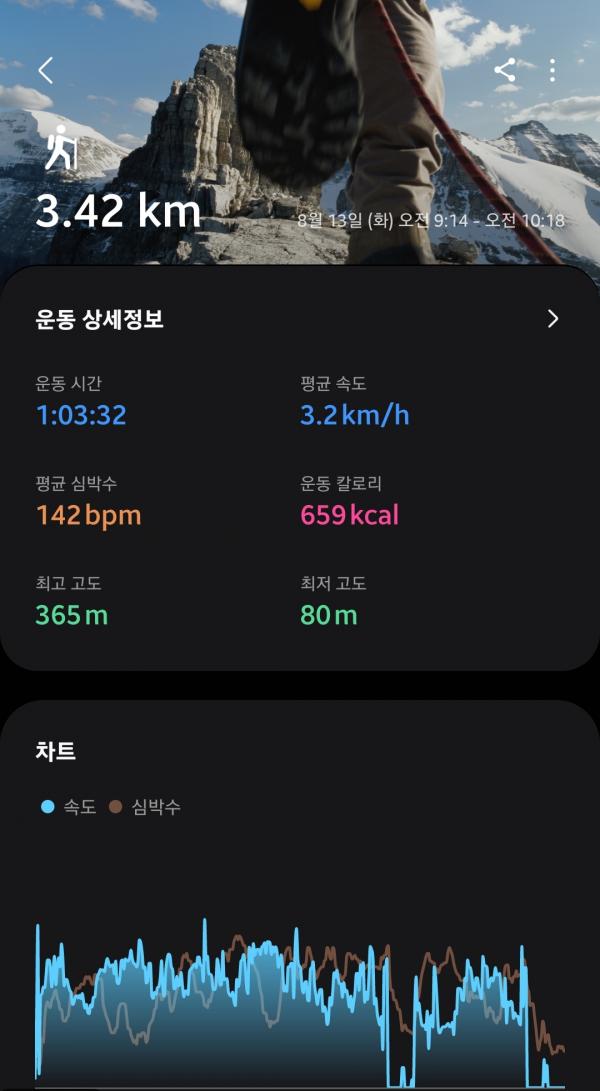600x1091 pixels.
Task: Share this hiking workout
Action: [x=505, y=70]
